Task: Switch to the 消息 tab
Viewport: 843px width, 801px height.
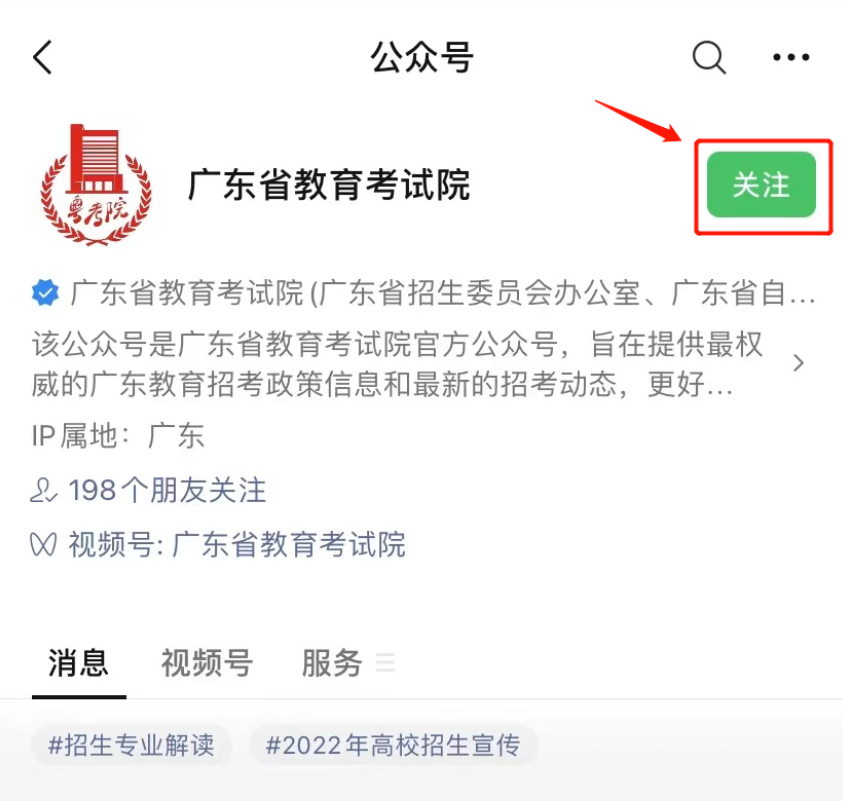Action: [78, 662]
